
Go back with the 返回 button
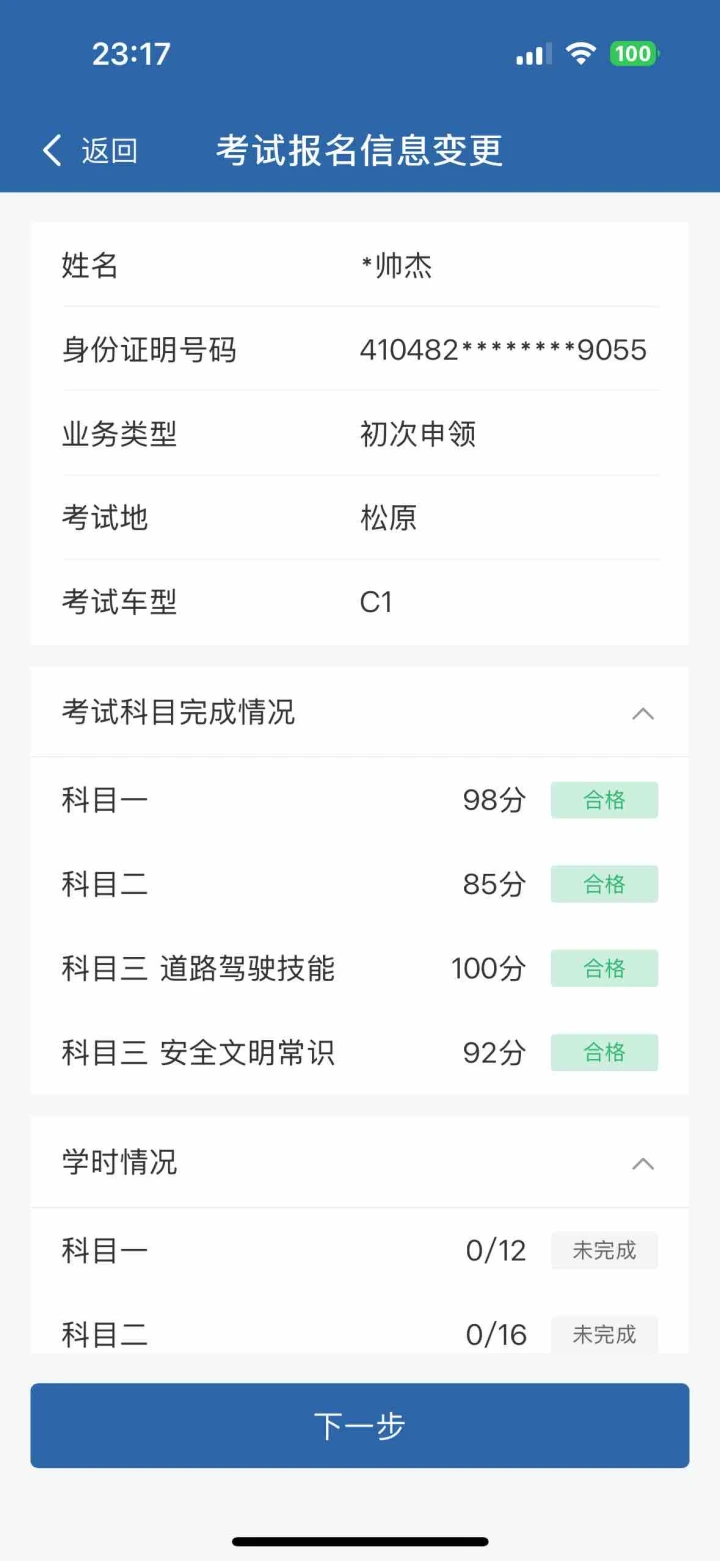[89, 151]
